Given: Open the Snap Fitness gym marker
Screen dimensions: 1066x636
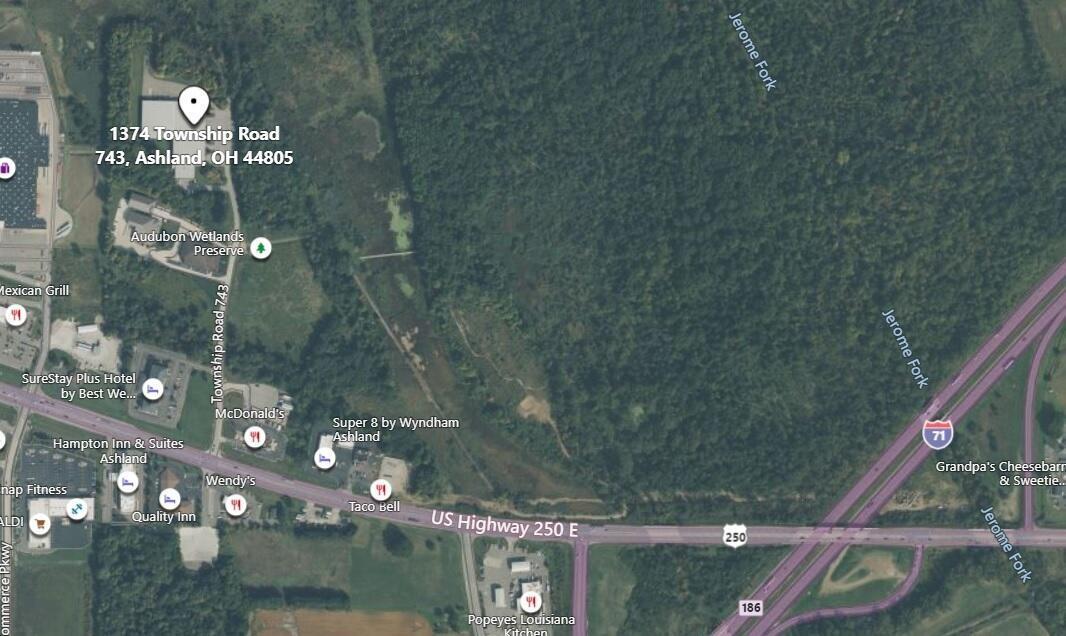Looking at the screenshot, I should 77,510.
